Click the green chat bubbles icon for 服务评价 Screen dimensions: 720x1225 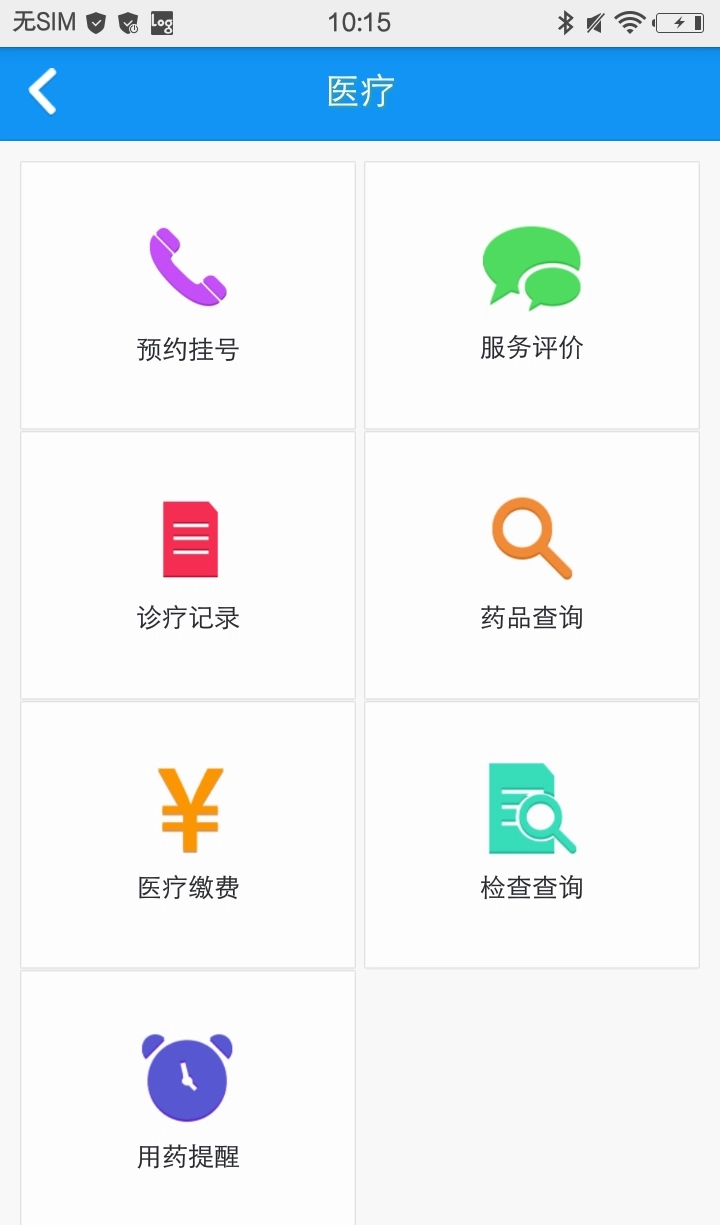click(x=532, y=265)
